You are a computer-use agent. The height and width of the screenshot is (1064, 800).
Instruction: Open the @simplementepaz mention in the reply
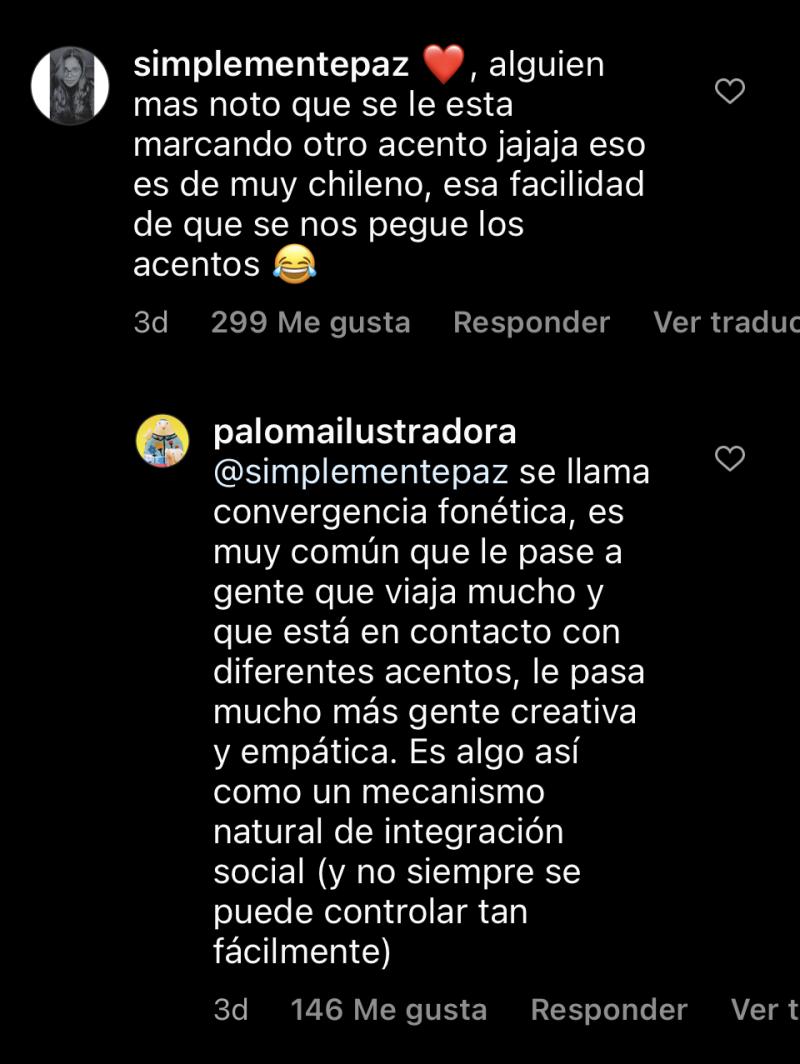361,471
